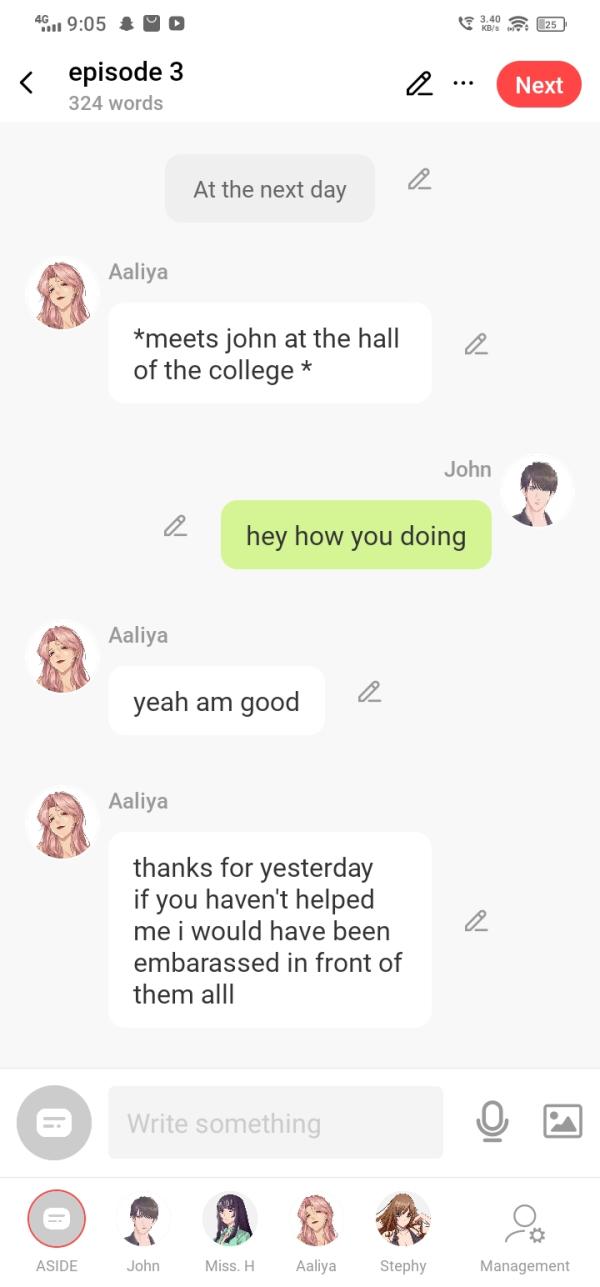Edit the 'meets john at the hall' message
Image resolution: width=600 pixels, height=1287 pixels.
point(476,345)
